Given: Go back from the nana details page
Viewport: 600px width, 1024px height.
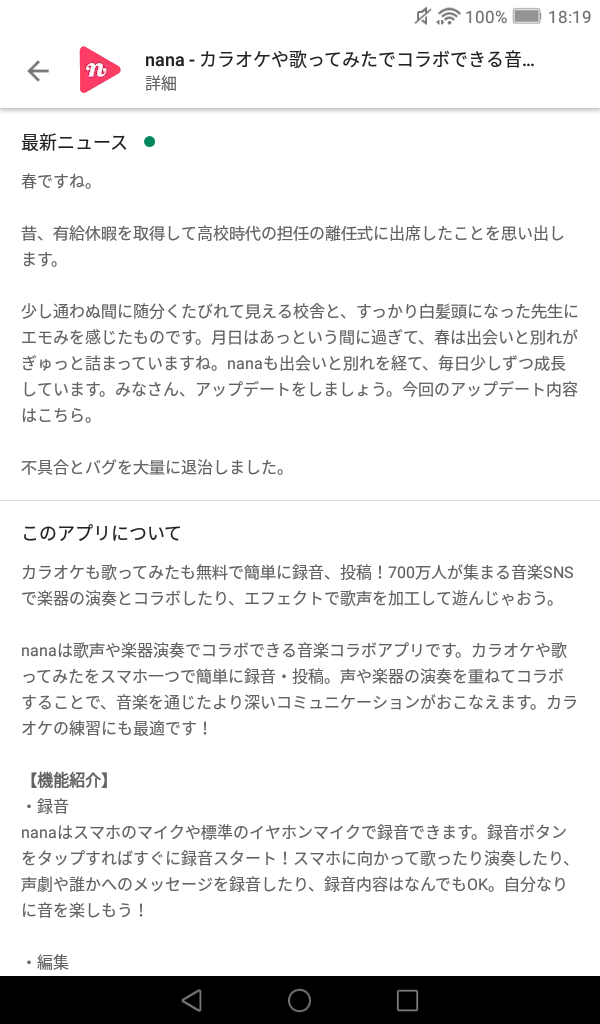Looking at the screenshot, I should 38,71.
